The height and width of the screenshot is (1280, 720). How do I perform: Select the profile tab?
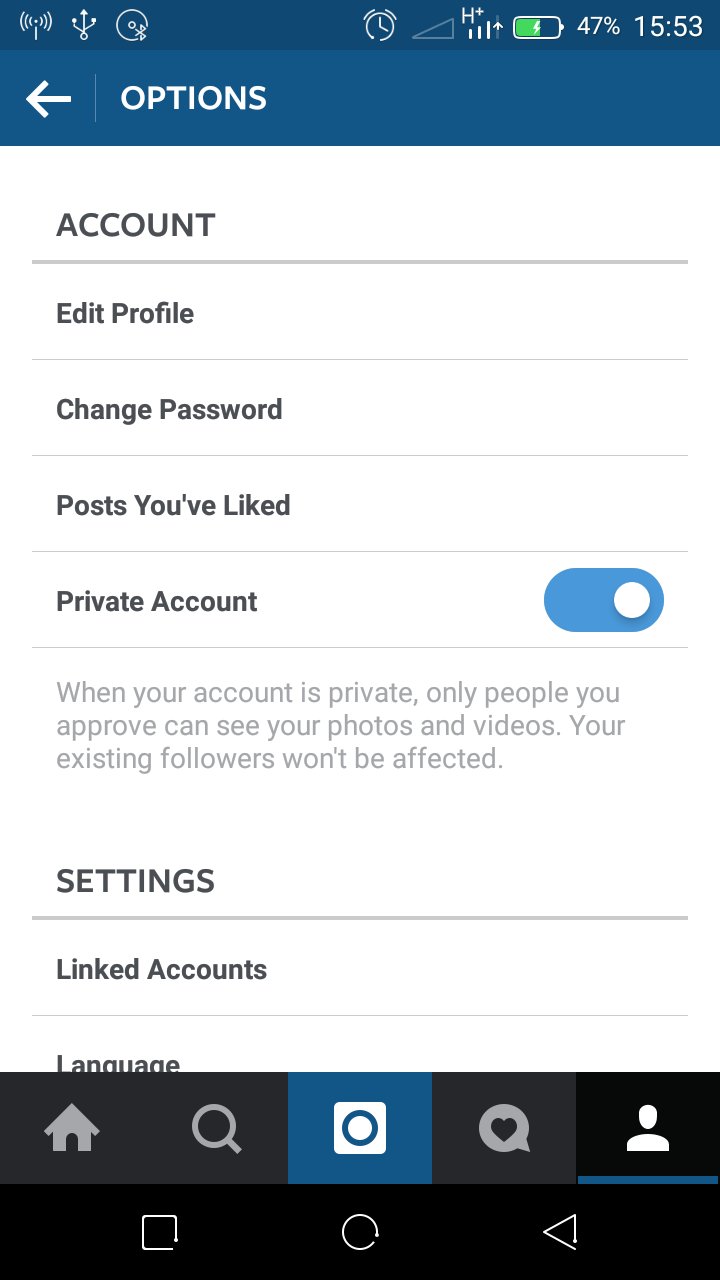(x=648, y=1129)
